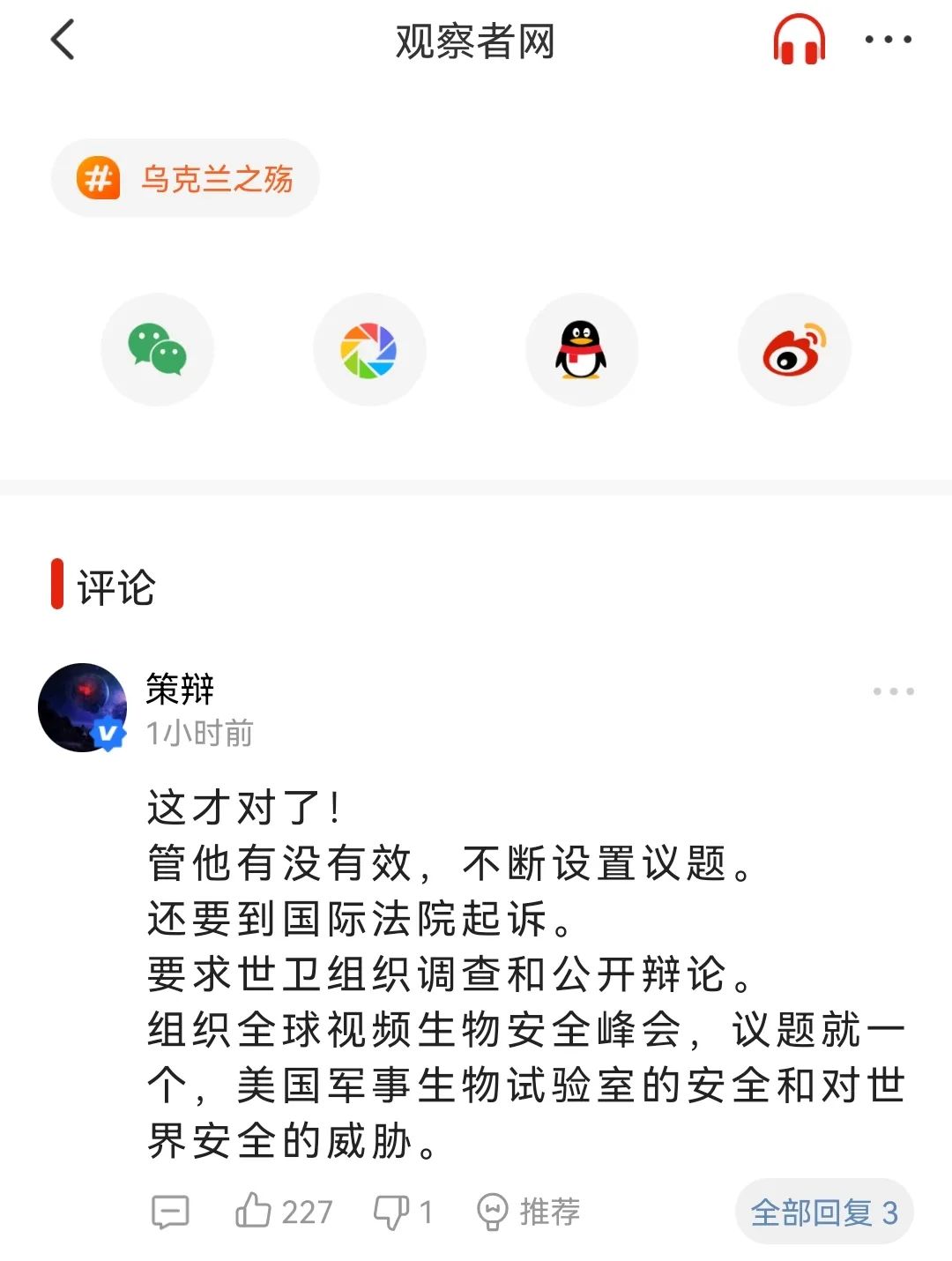Share to WeChat

click(x=158, y=350)
